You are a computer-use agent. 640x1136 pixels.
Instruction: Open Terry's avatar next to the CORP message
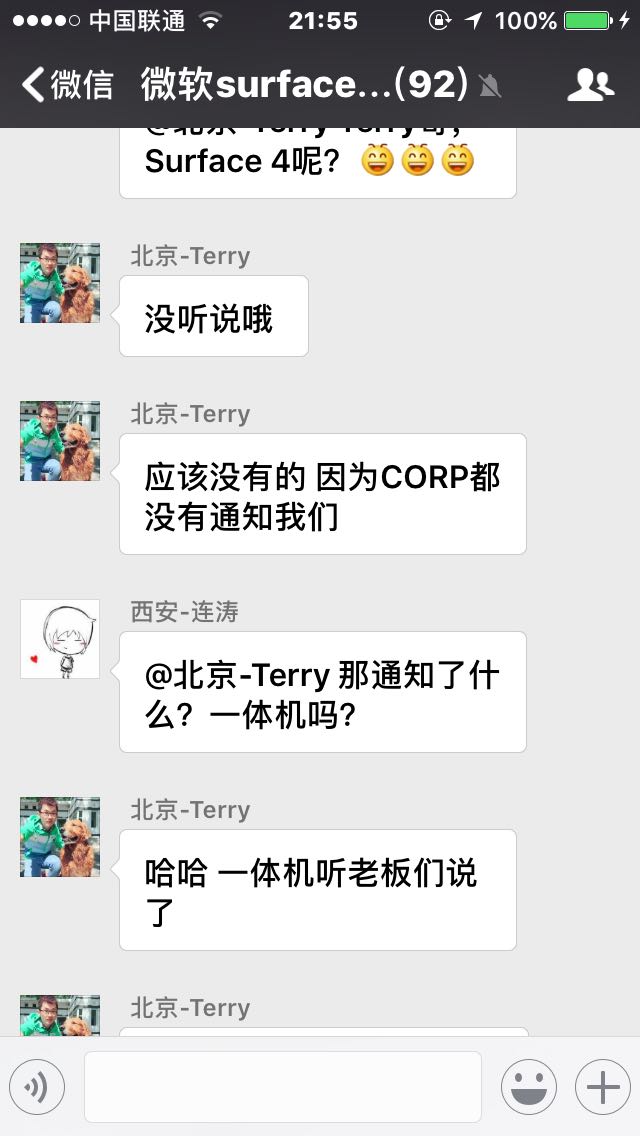pyautogui.click(x=60, y=441)
